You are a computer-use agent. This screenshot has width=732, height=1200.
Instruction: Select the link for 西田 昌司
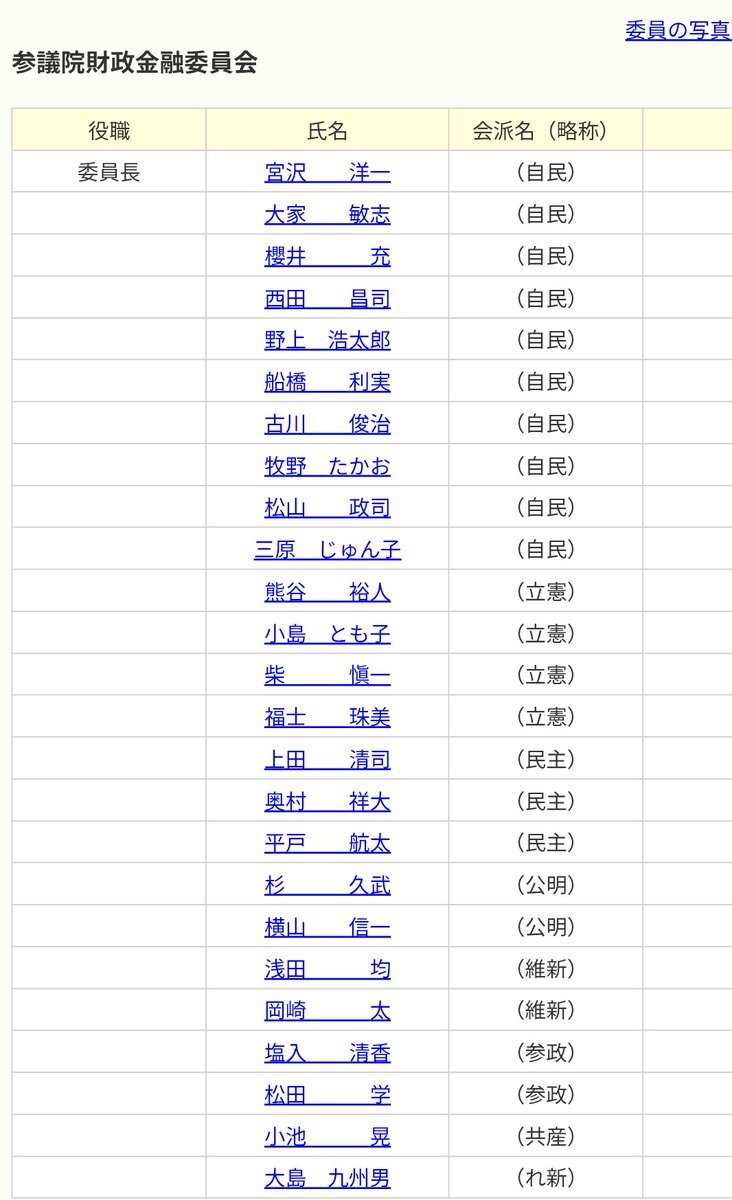click(327, 299)
